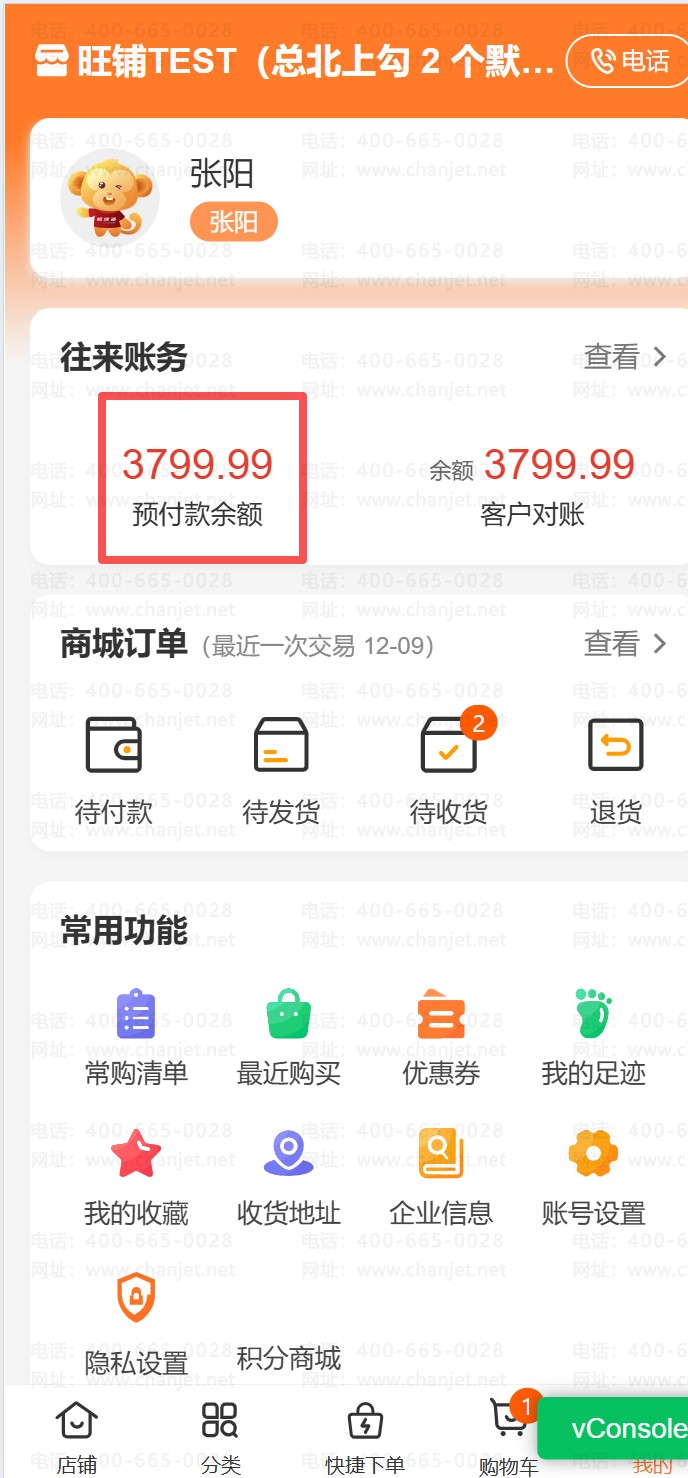Open 常购清单
This screenshot has height=1478, width=688.
(136, 1037)
